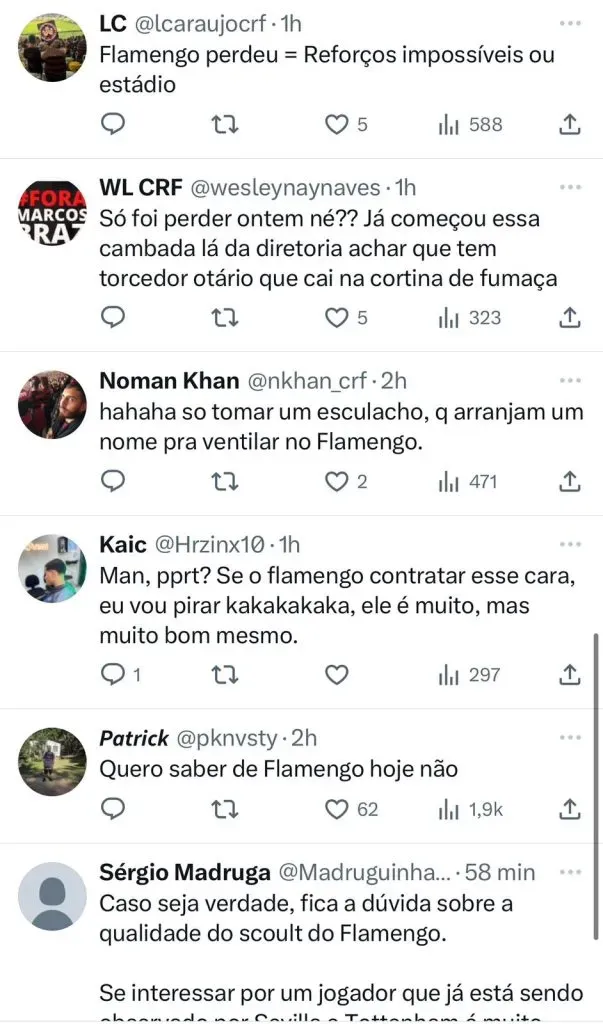The width and height of the screenshot is (603, 1024).
Task: Repost Patrick's tweet
Action: click(x=227, y=809)
